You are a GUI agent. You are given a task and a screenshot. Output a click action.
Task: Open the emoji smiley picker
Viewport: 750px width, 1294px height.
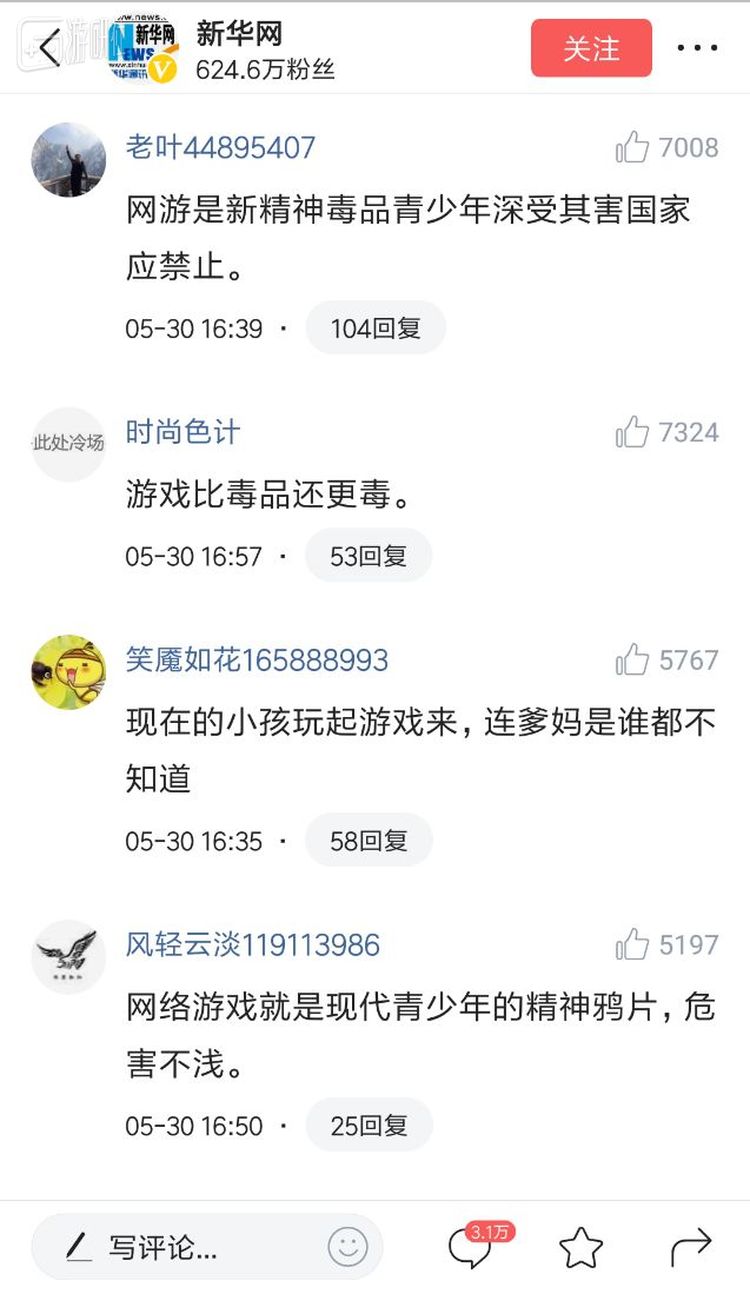pos(348,1247)
